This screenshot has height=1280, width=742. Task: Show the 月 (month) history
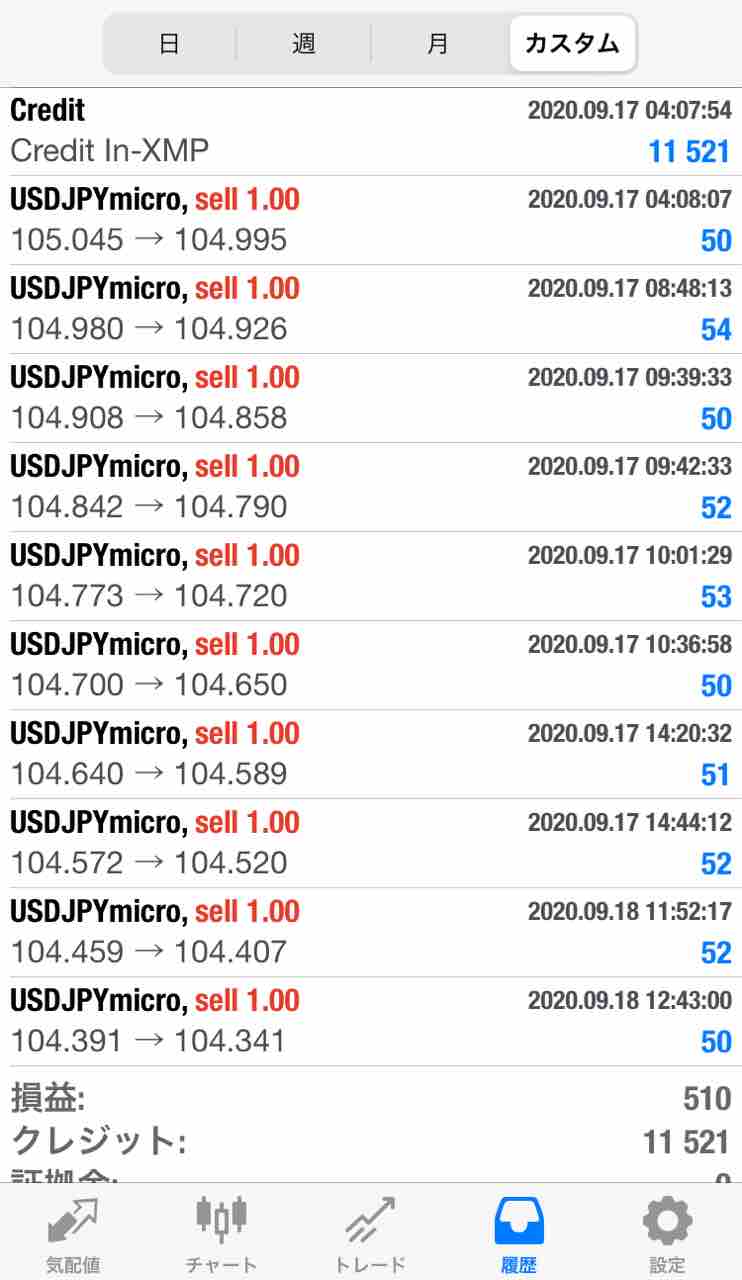pyautogui.click(x=438, y=44)
